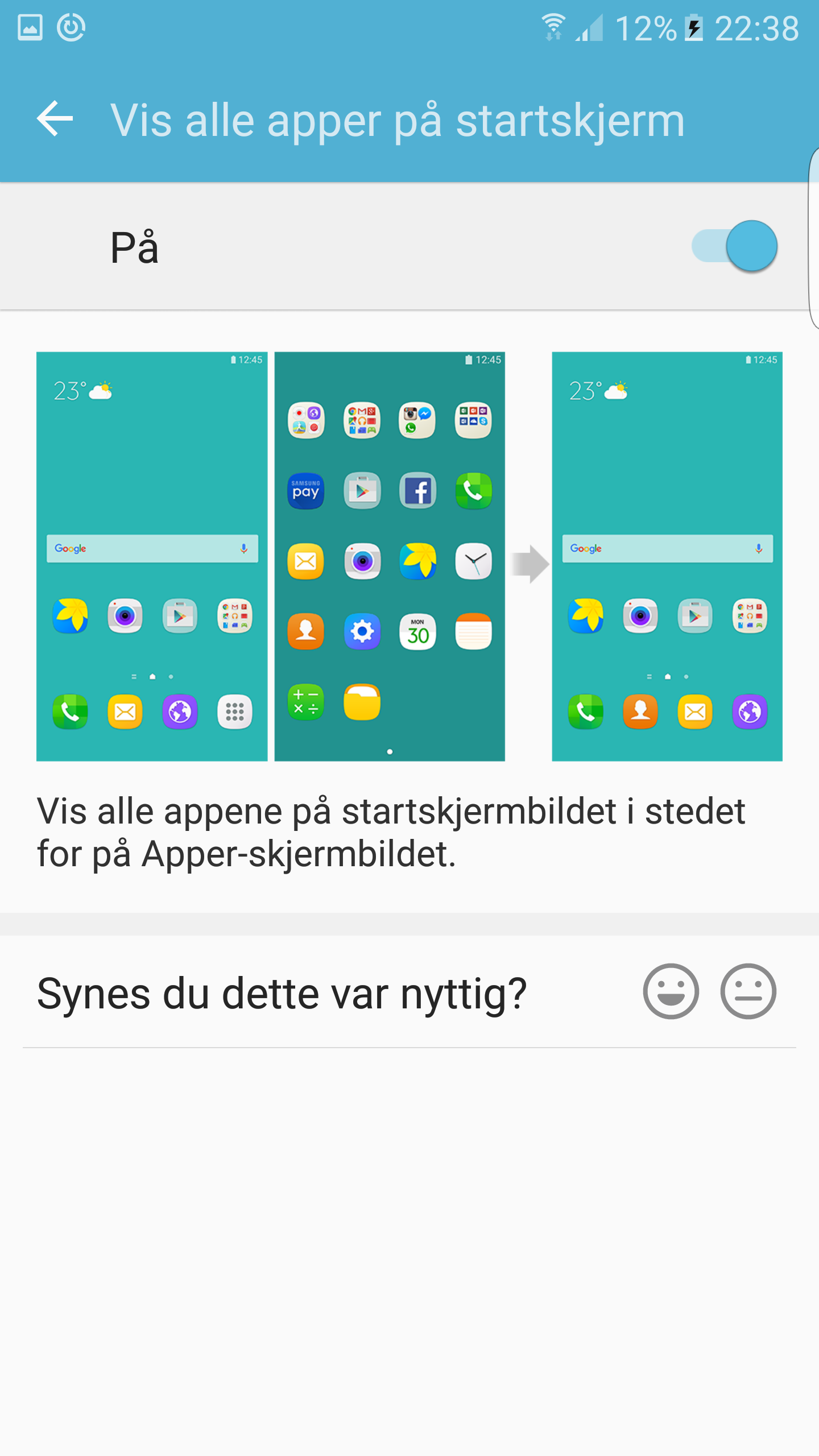Turn off the På switch

(735, 246)
